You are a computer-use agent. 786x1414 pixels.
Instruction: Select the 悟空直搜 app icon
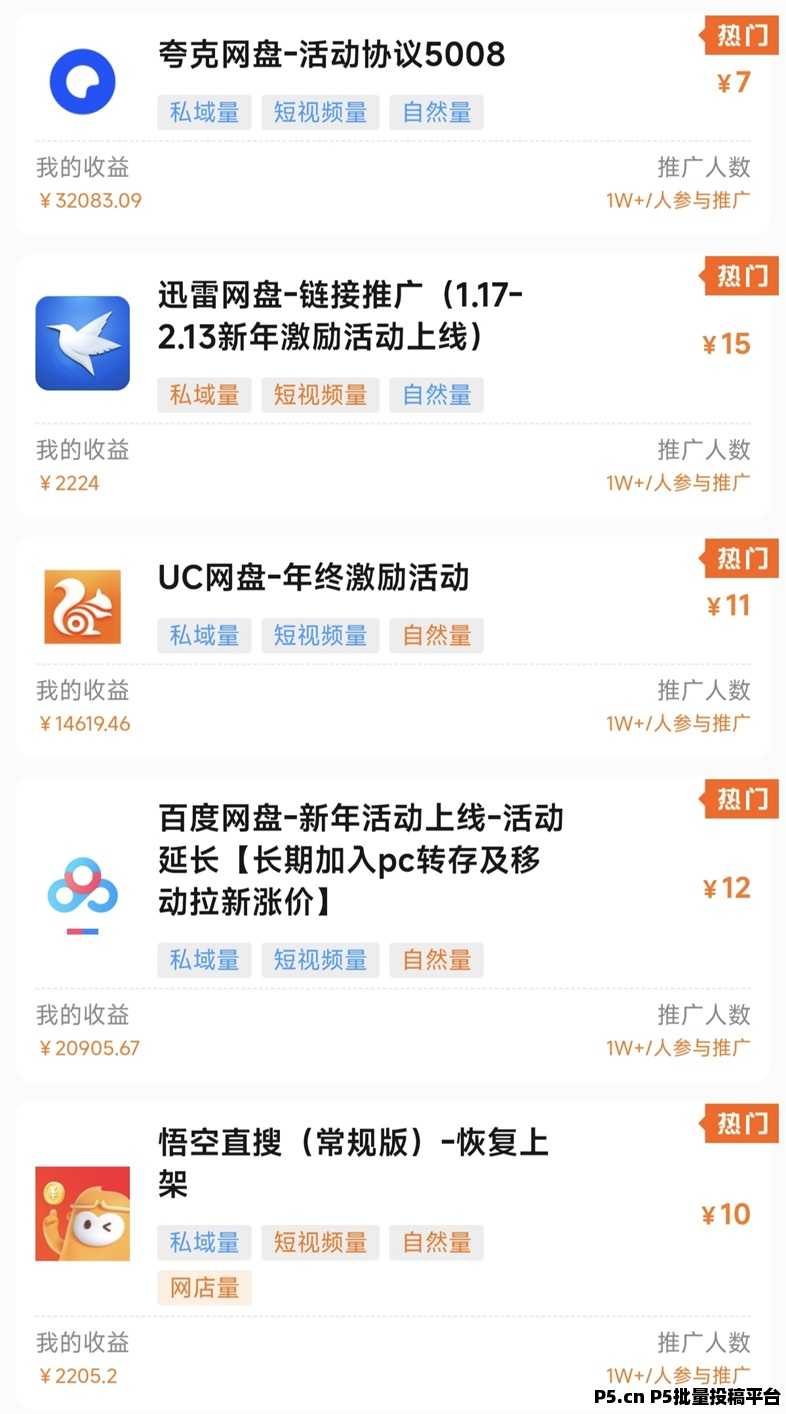tap(82, 1211)
